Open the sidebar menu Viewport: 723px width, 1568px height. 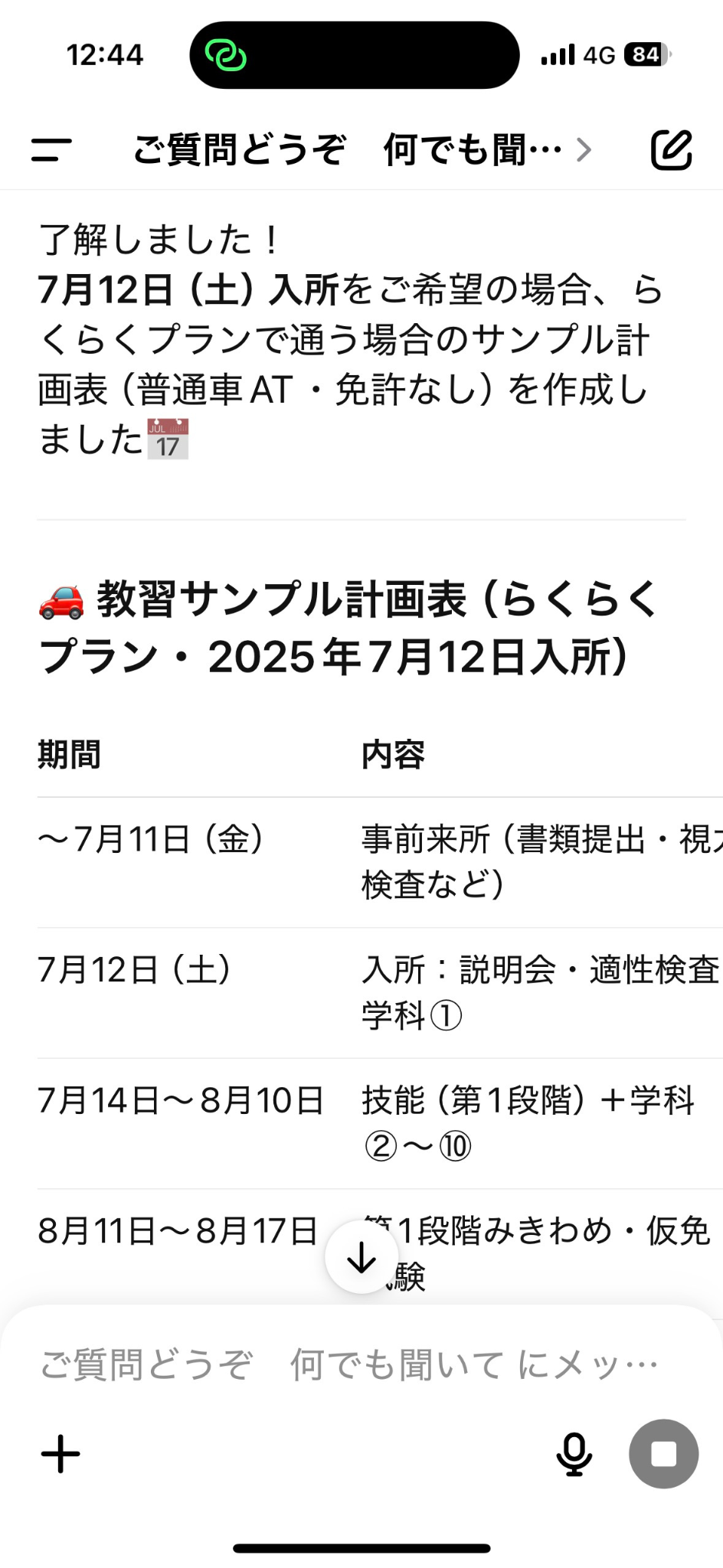coord(51,149)
